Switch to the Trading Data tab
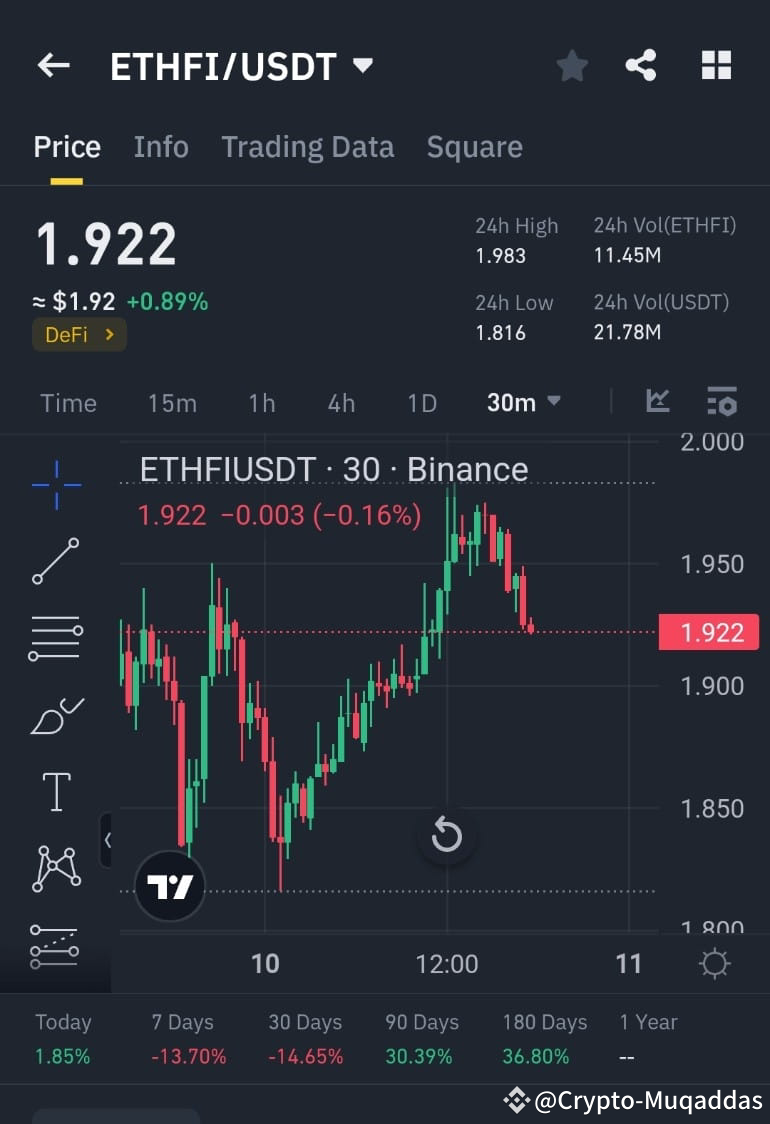This screenshot has width=770, height=1124. [307, 147]
